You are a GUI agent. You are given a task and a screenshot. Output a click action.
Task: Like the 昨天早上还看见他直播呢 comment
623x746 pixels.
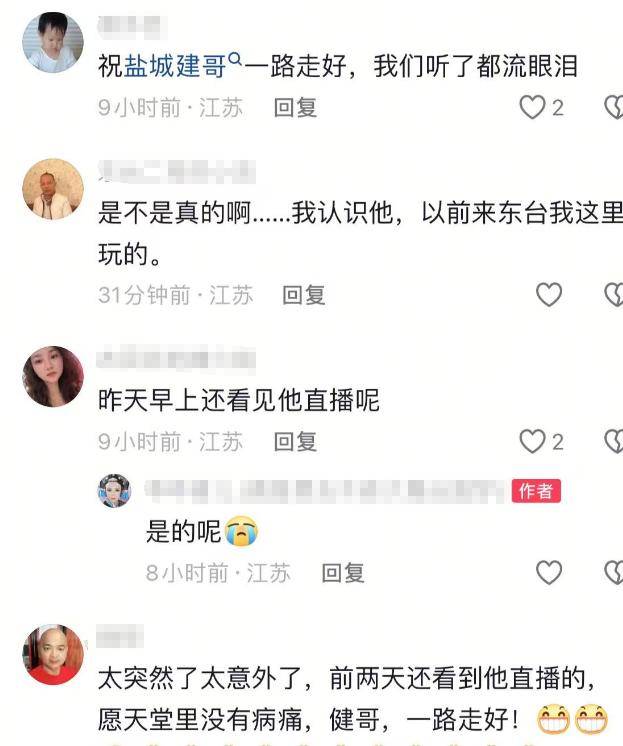[532, 441]
